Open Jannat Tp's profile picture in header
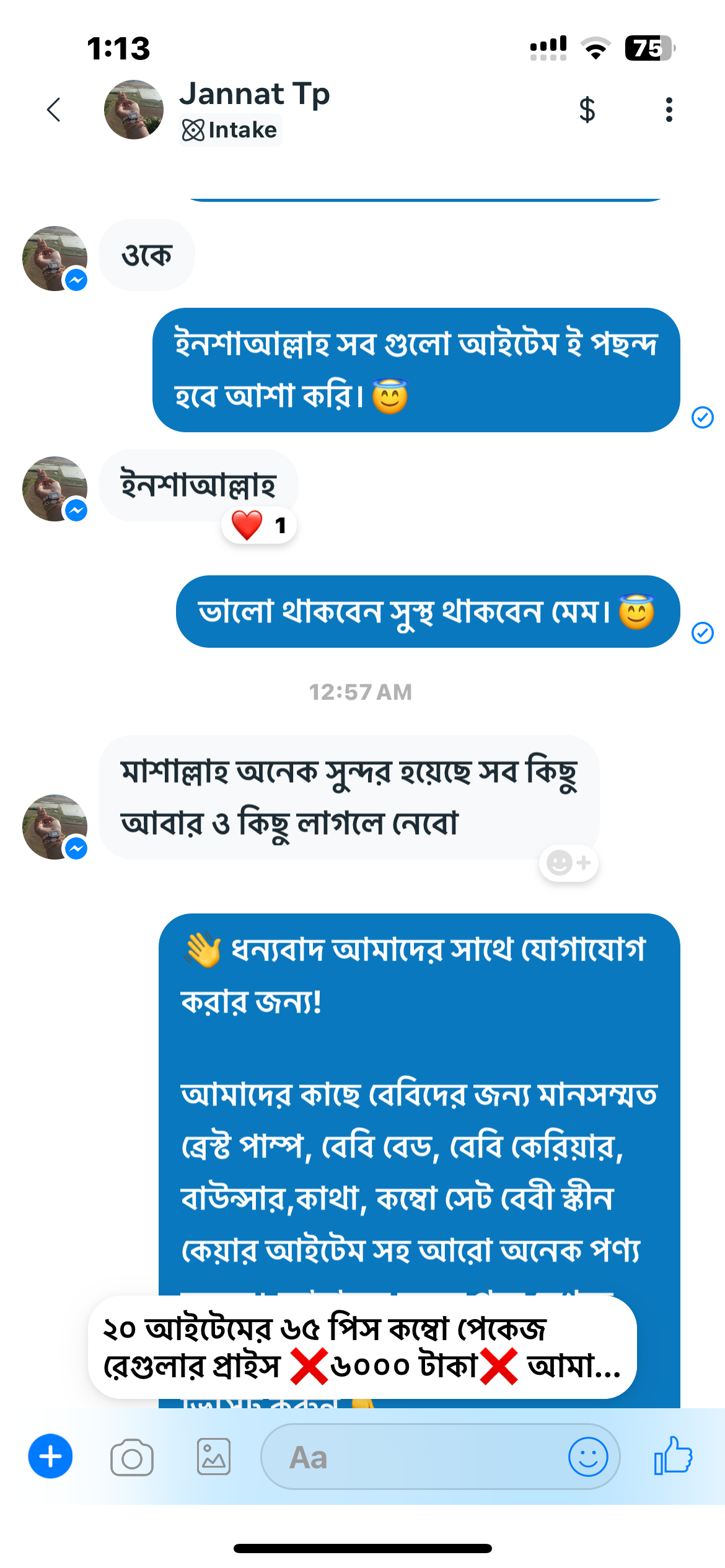Image resolution: width=725 pixels, height=1568 pixels. coord(134,110)
